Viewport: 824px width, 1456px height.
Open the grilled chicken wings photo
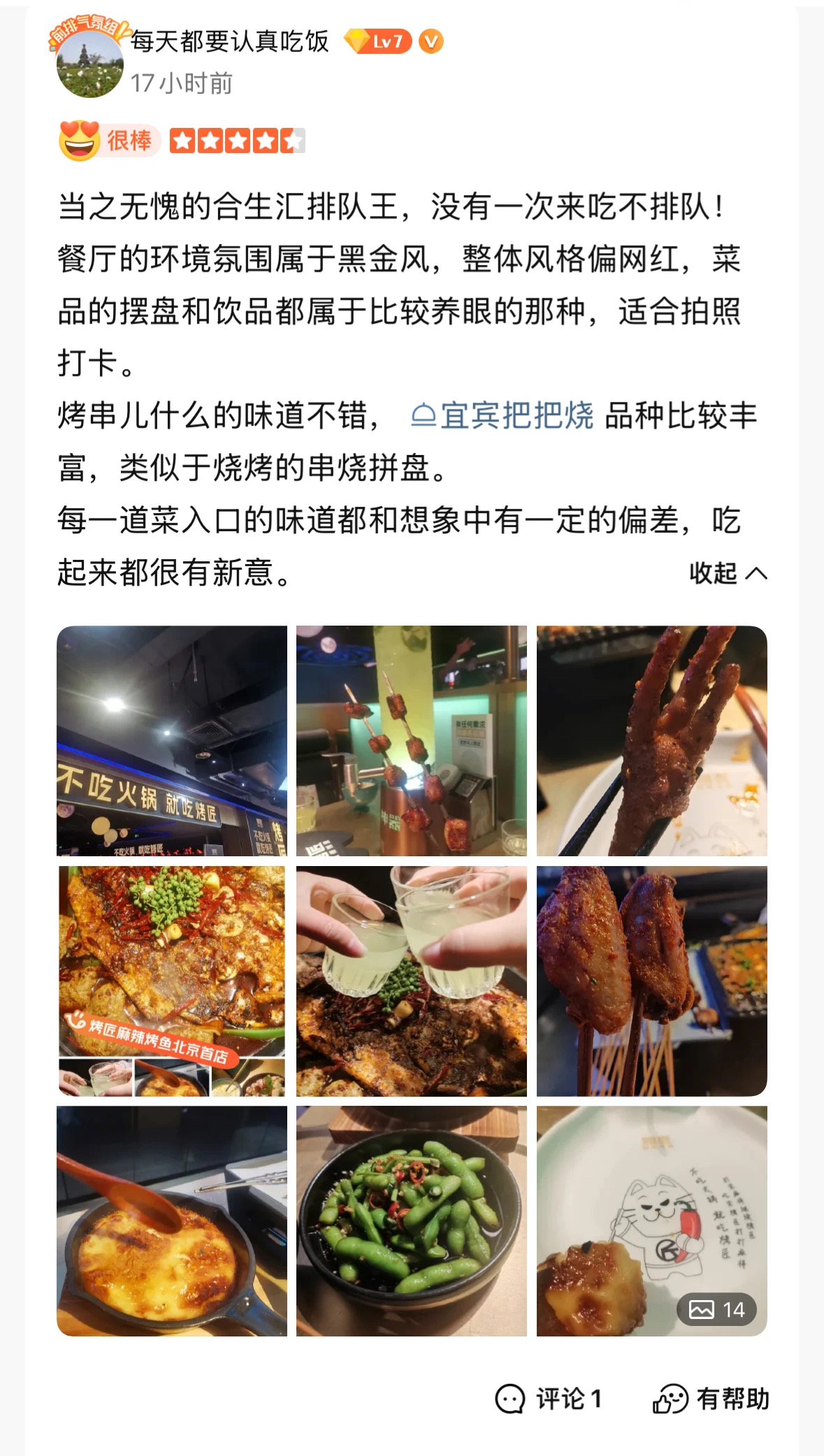[x=651, y=981]
